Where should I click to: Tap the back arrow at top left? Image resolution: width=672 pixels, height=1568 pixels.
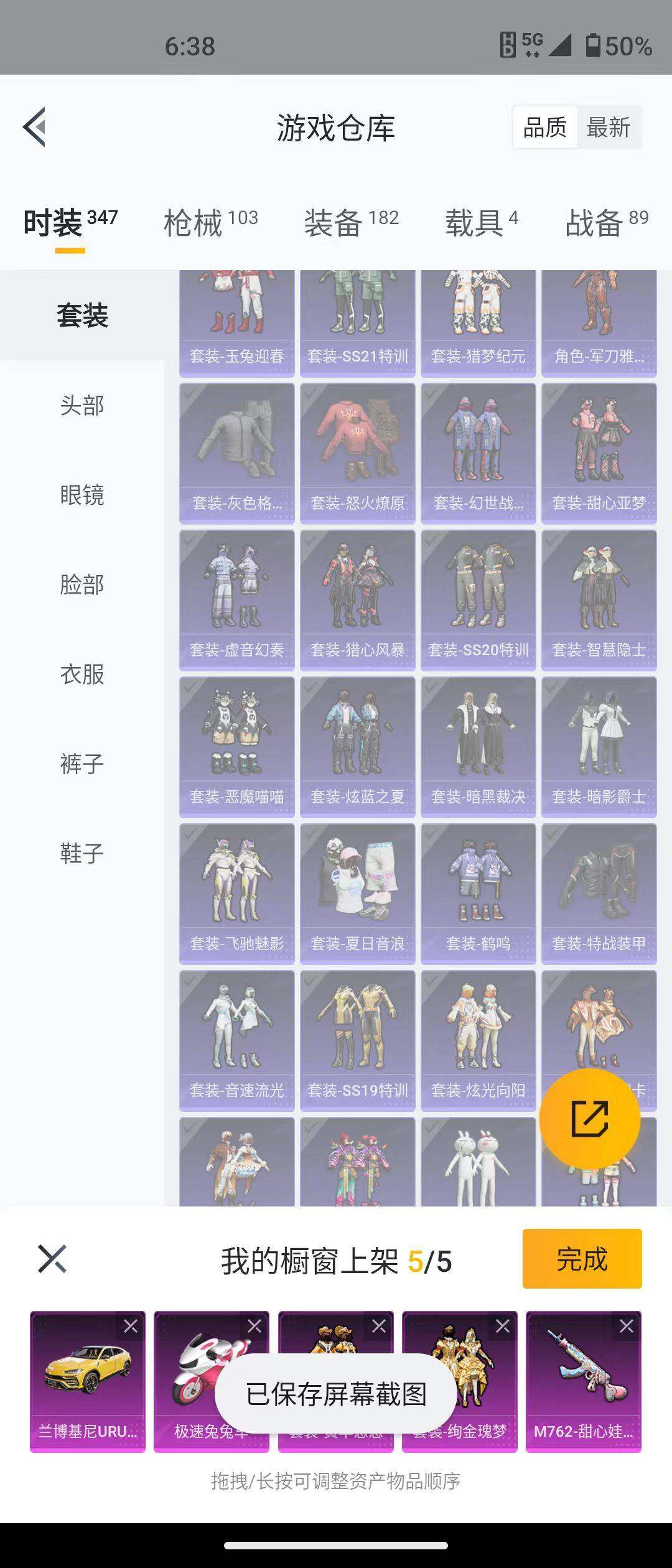(x=34, y=128)
